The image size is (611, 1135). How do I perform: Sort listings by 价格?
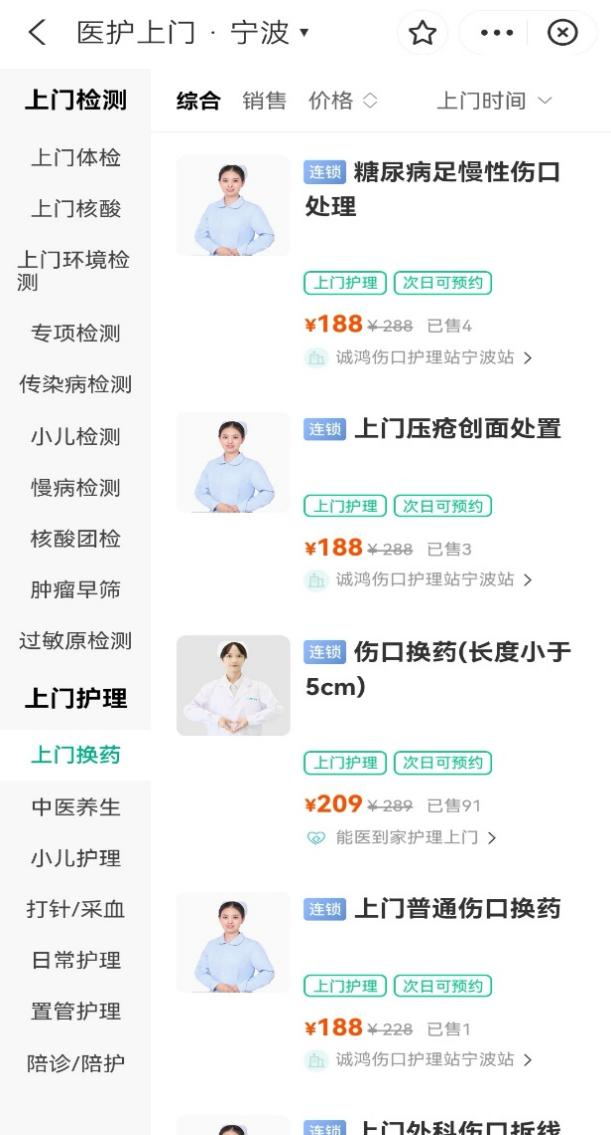click(342, 101)
